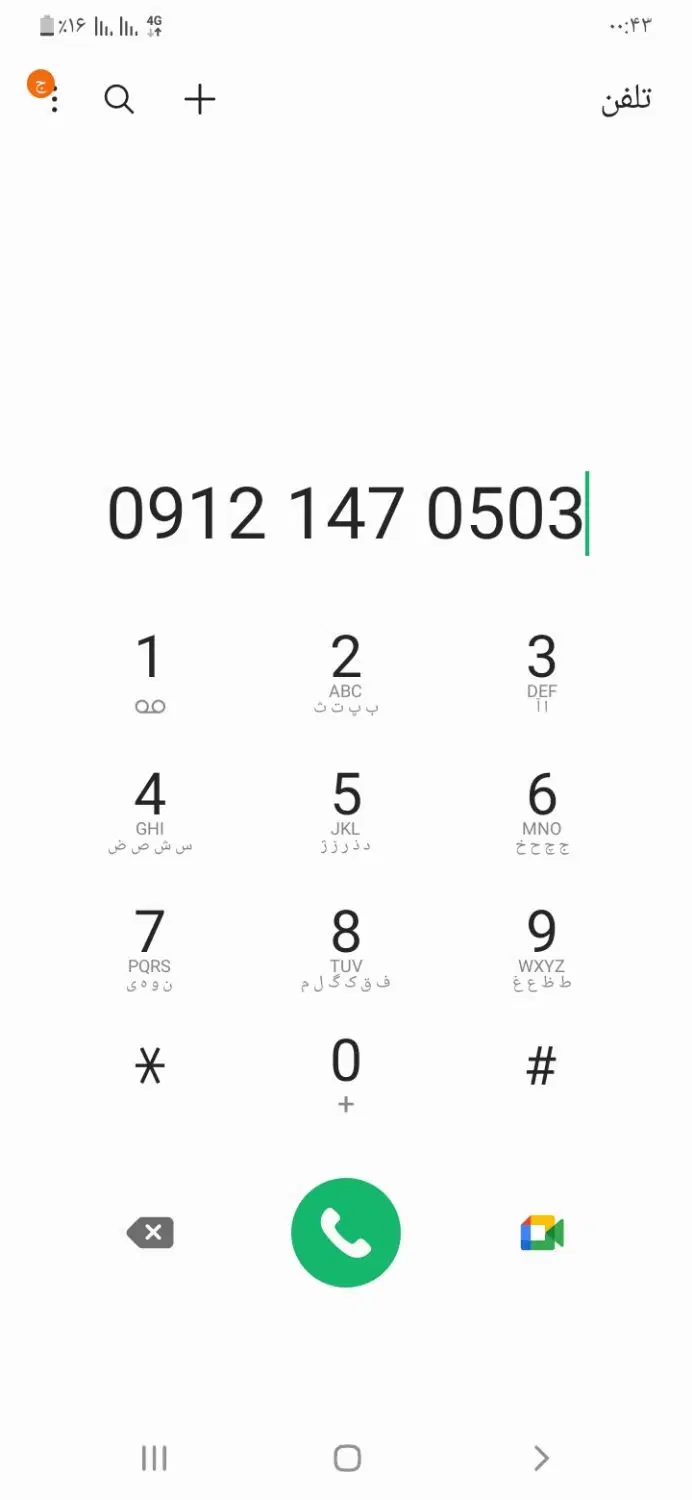Delete last digit with backspace
Screen dimensions: 692x1500
150,1233
